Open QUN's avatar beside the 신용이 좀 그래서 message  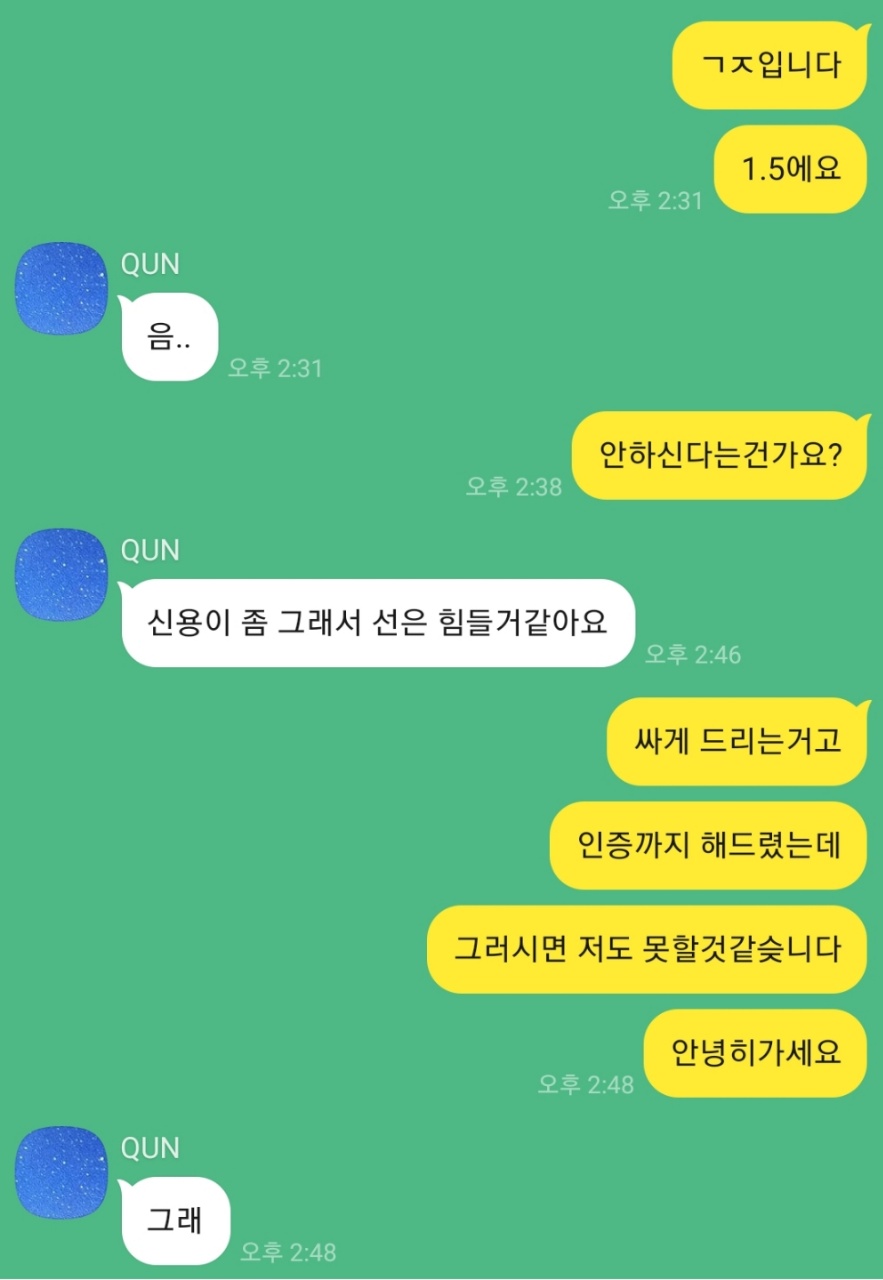point(61,574)
